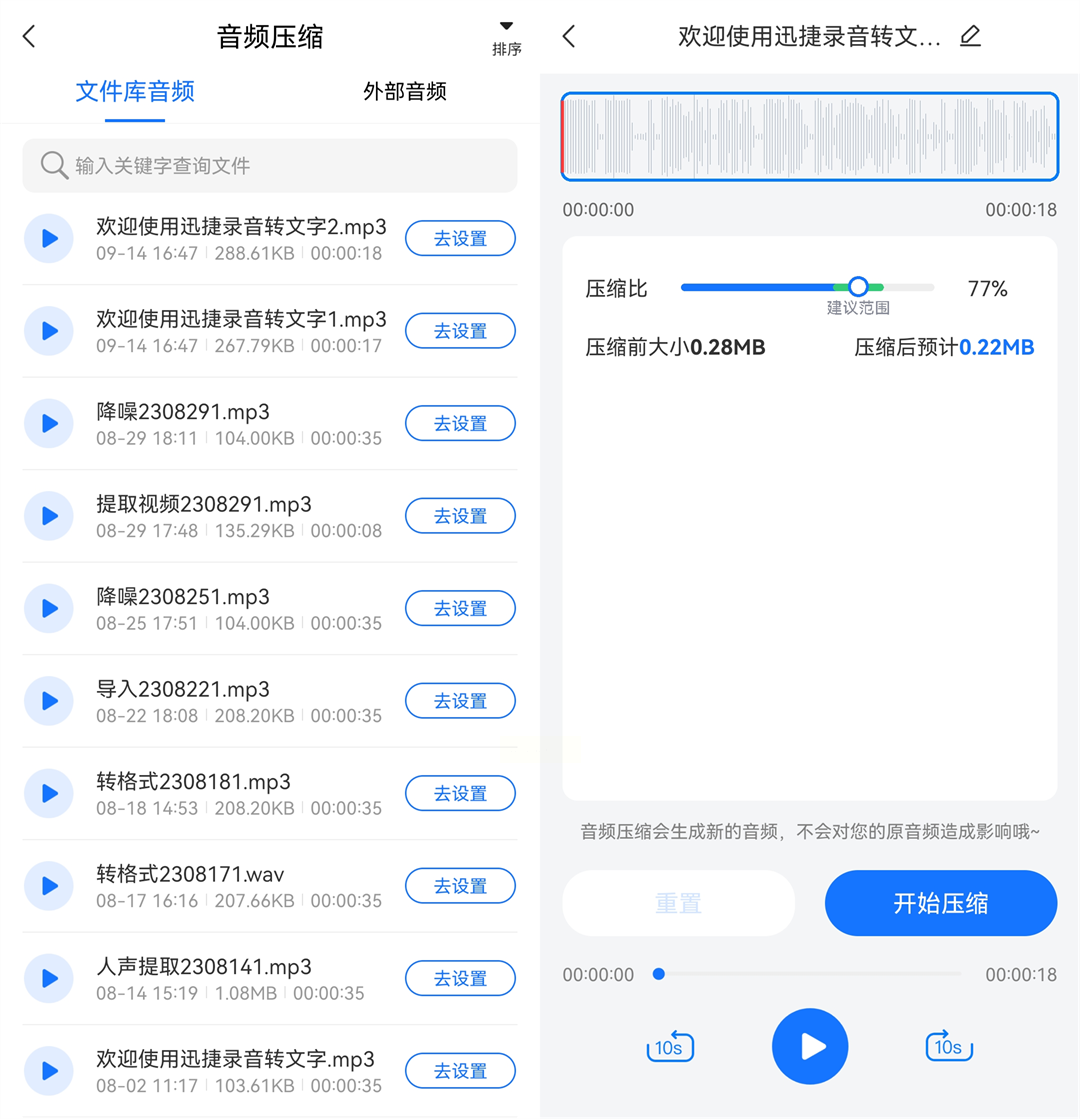Go back from the compression settings page
Viewport: 1080px width, 1119px height.
point(569,37)
